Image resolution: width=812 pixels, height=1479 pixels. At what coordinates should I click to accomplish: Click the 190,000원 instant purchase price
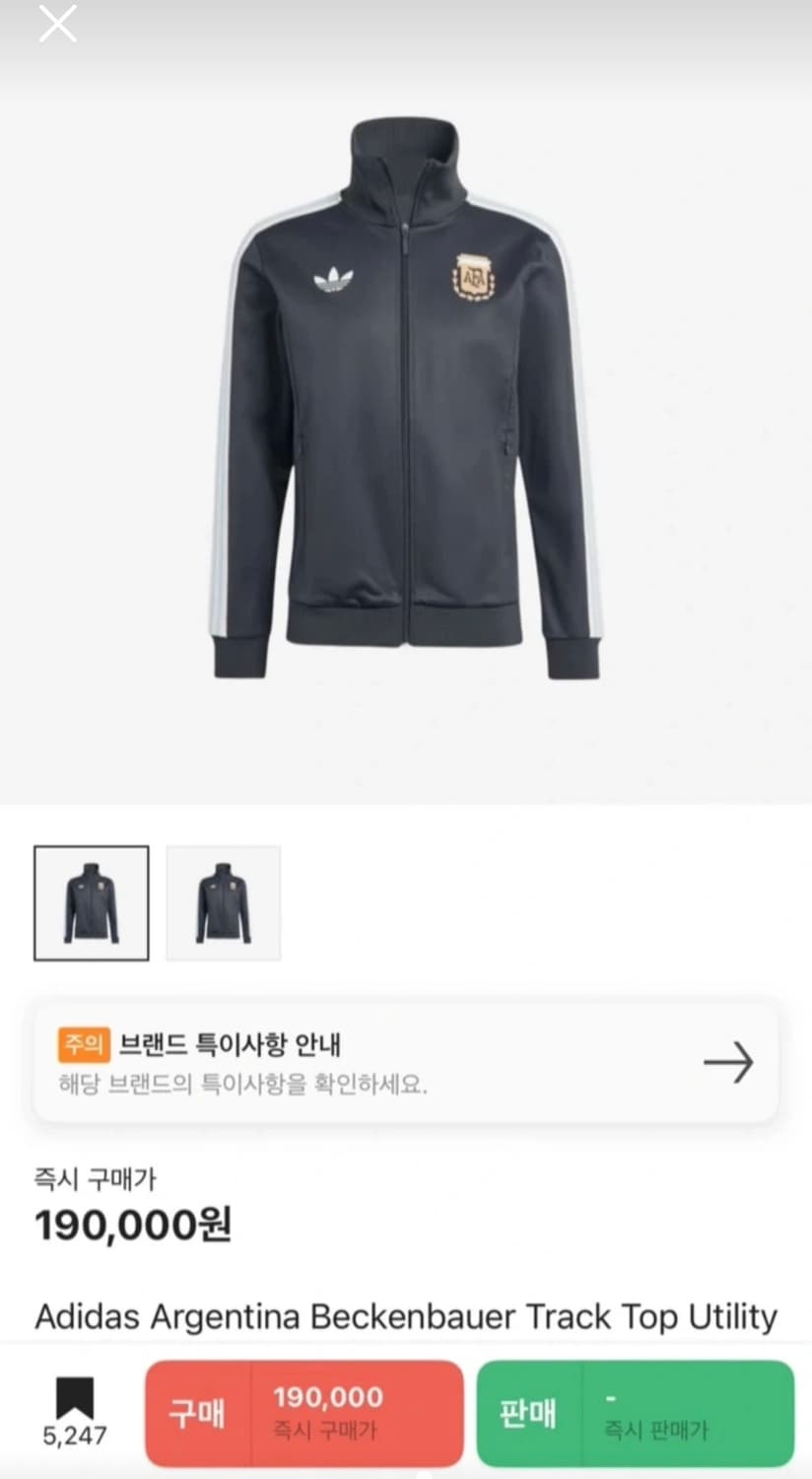[132, 1226]
